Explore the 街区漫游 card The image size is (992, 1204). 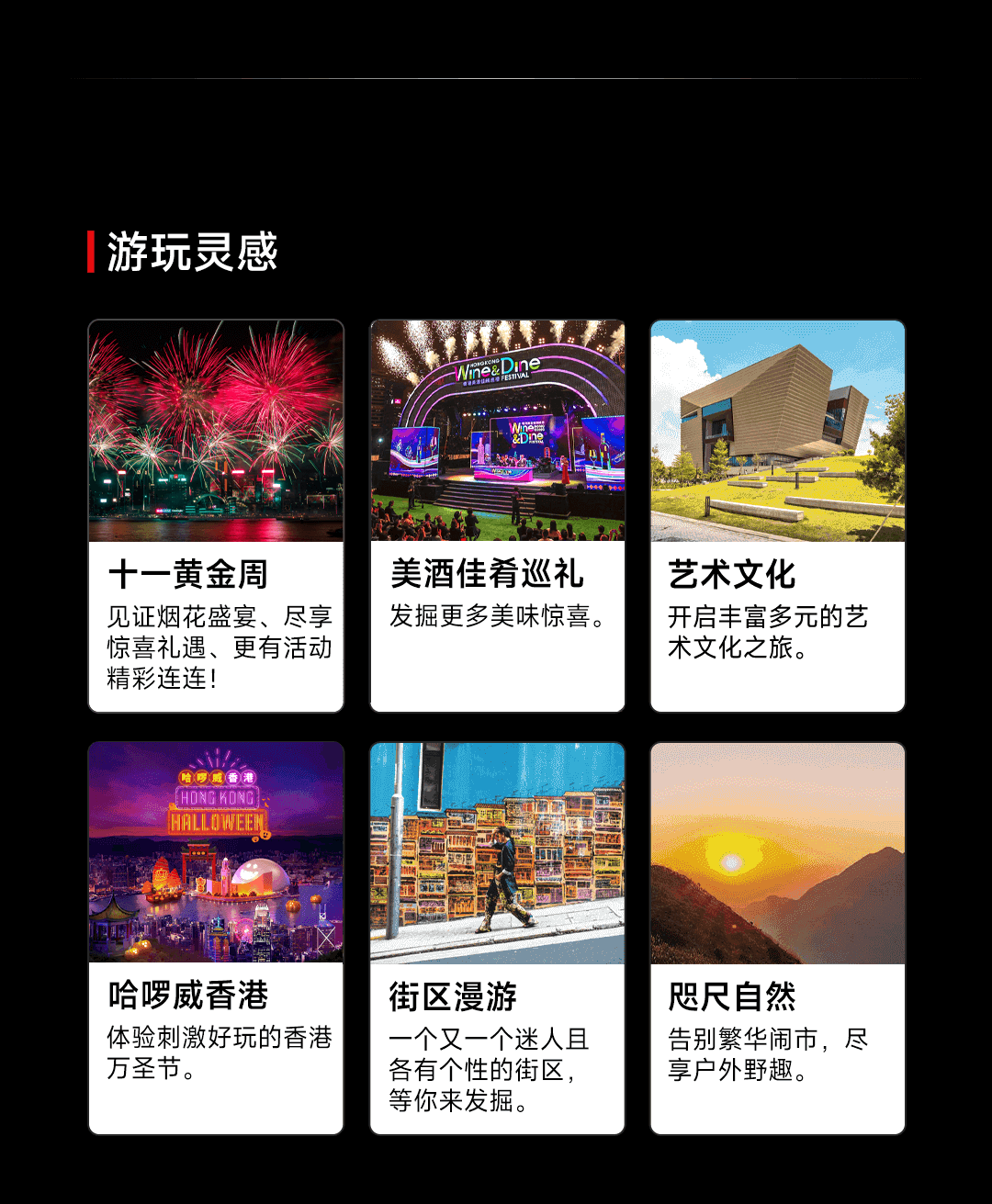coord(497,938)
